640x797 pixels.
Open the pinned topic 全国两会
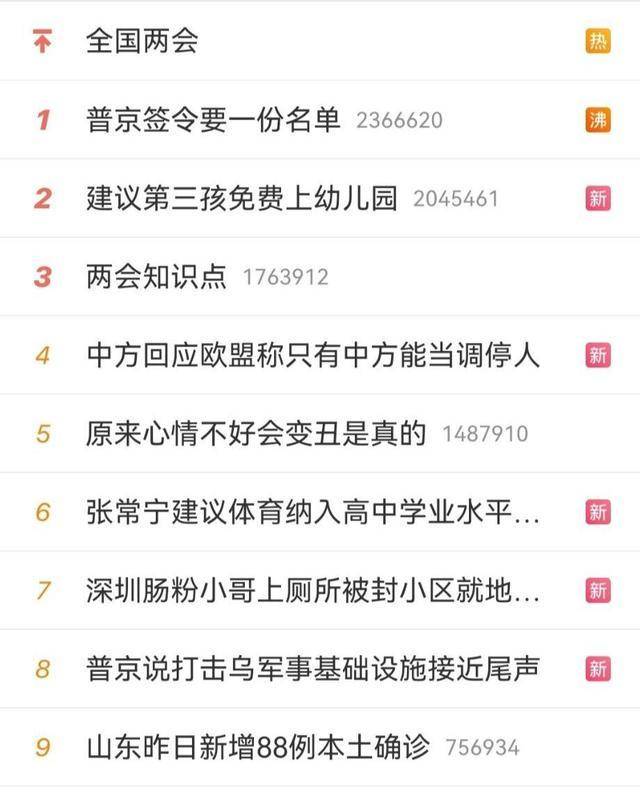point(142,41)
